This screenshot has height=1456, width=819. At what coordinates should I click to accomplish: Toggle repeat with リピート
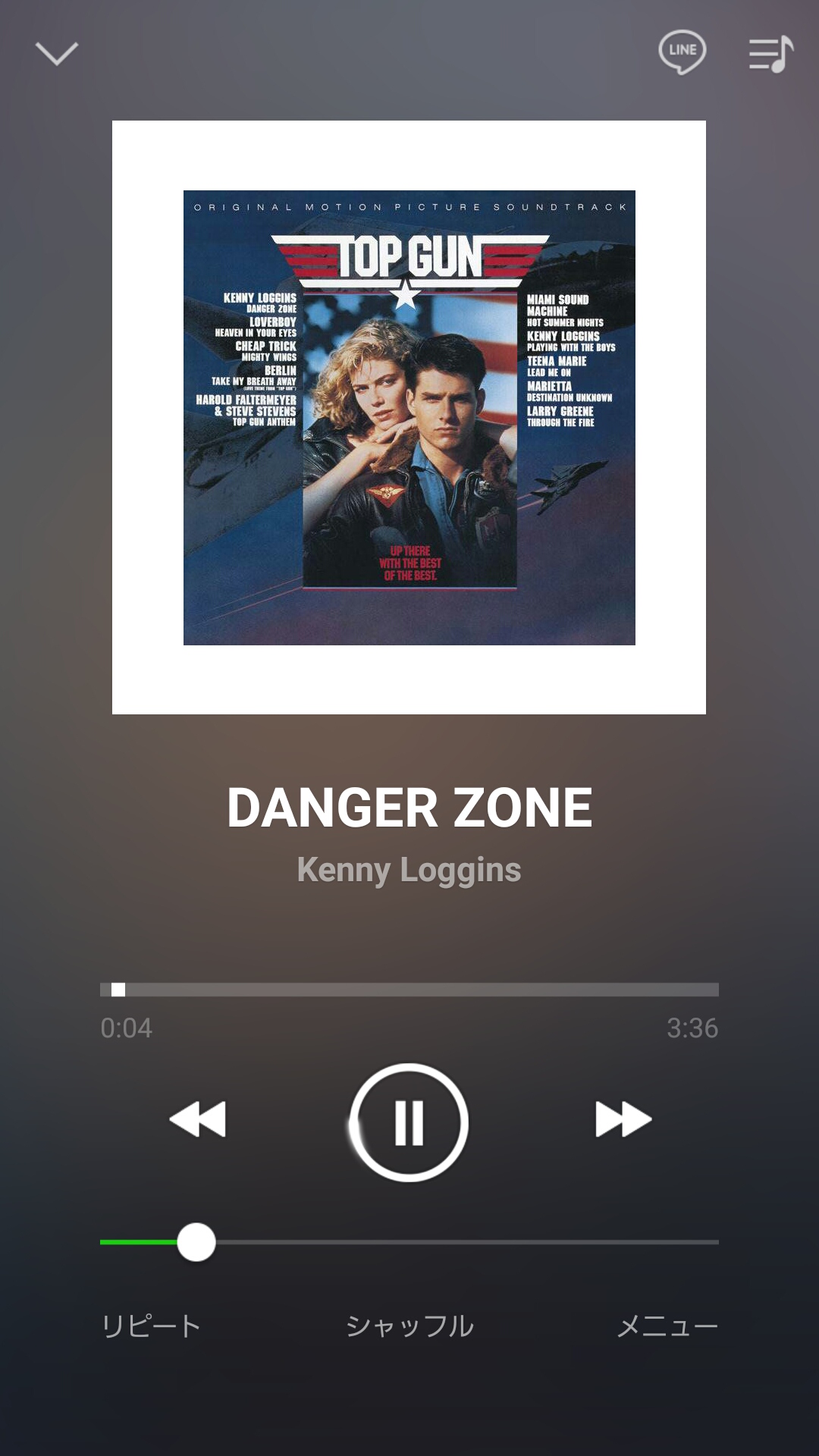tap(151, 1326)
